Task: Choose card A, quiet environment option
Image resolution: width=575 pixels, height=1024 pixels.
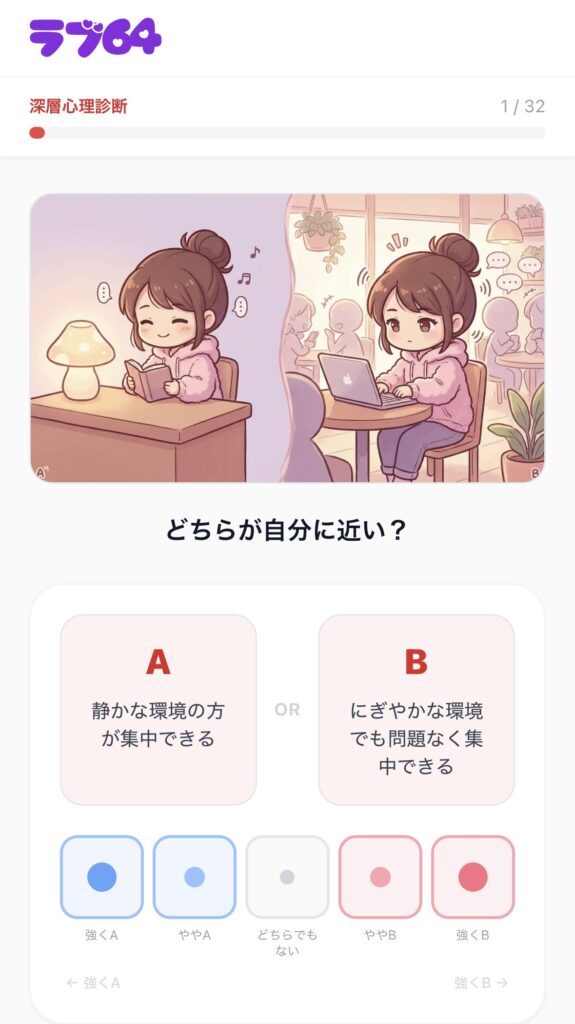Action: (x=158, y=709)
